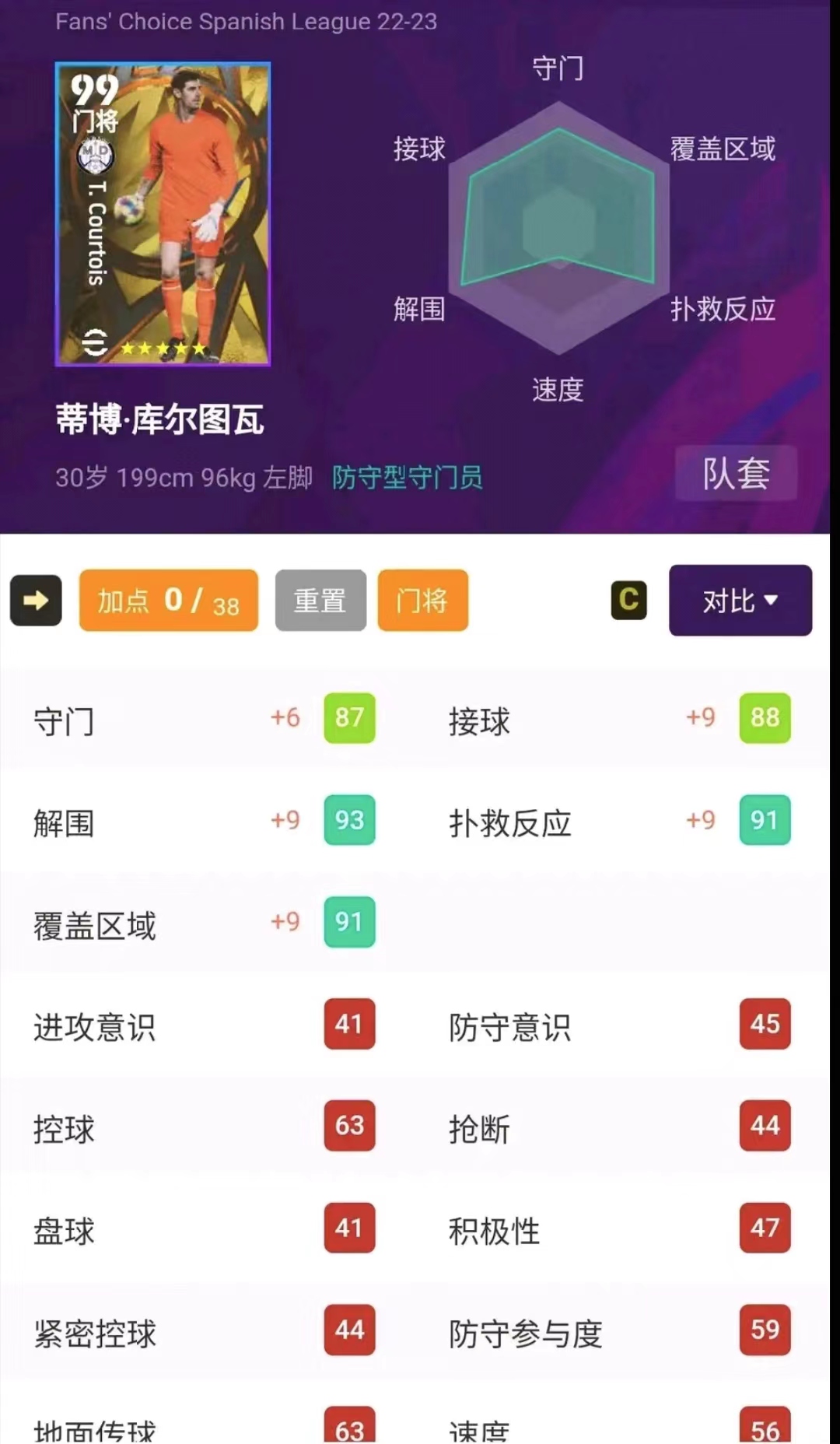Tap the 防守型守门员 play style link
The width and height of the screenshot is (840, 1444).
coord(407,477)
